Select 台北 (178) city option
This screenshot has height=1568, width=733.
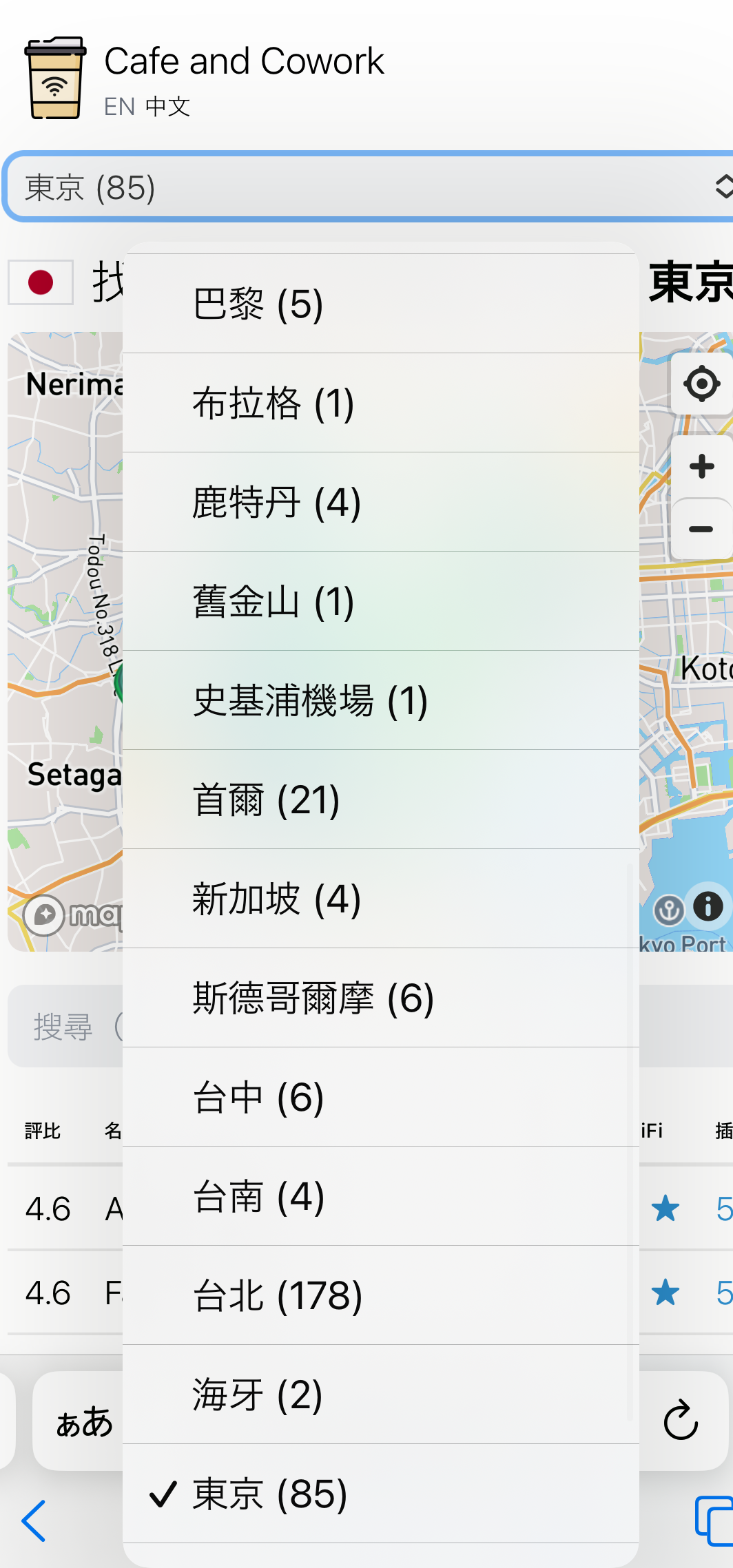coord(381,1295)
